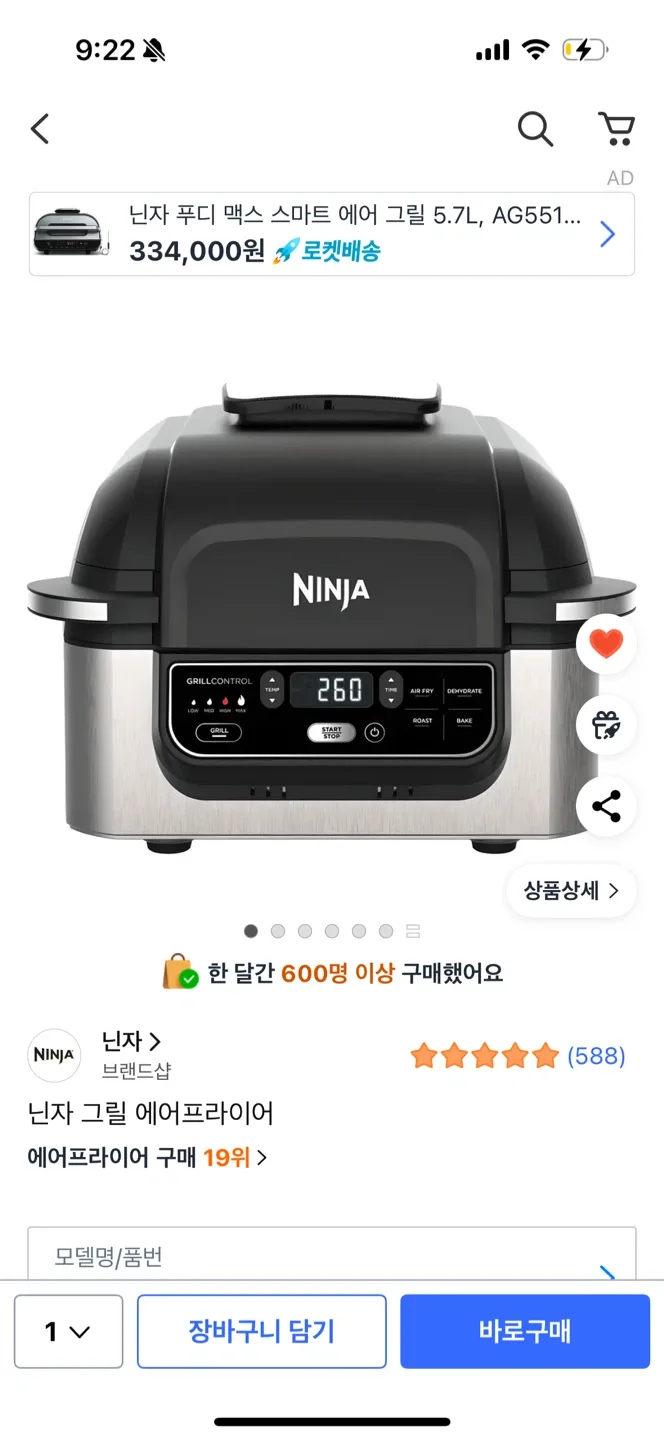Screen dimensions: 664x1440
Task: Open the search magnifier icon
Action: 535,129
